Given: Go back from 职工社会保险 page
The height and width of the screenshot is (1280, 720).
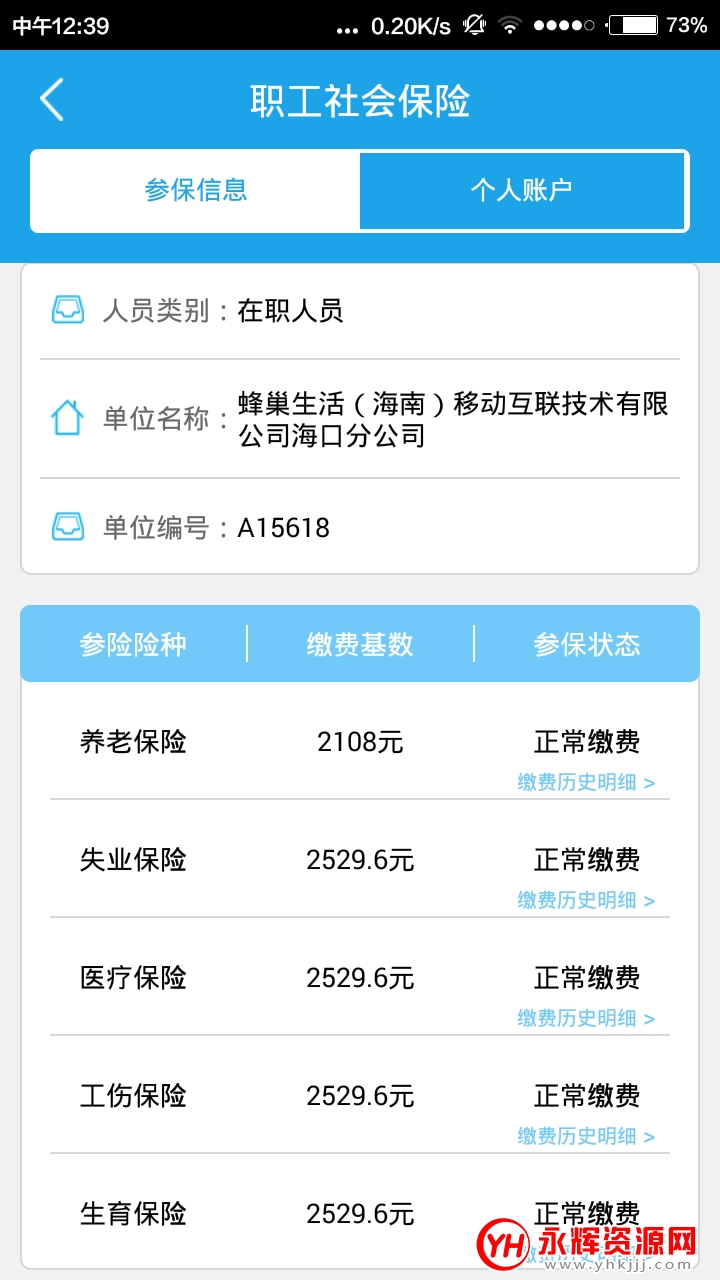Looking at the screenshot, I should tap(52, 100).
